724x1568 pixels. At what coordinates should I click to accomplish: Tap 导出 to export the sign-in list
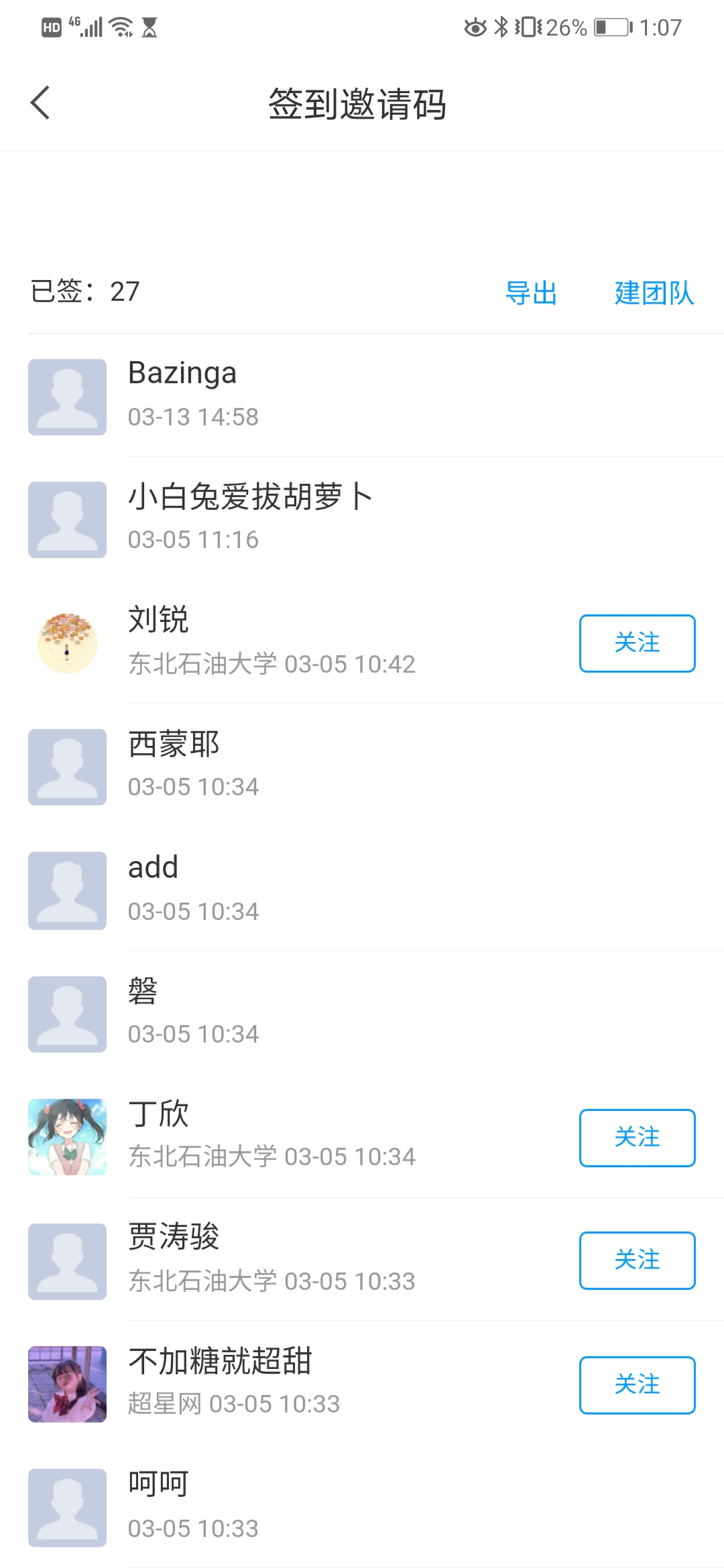pos(531,293)
